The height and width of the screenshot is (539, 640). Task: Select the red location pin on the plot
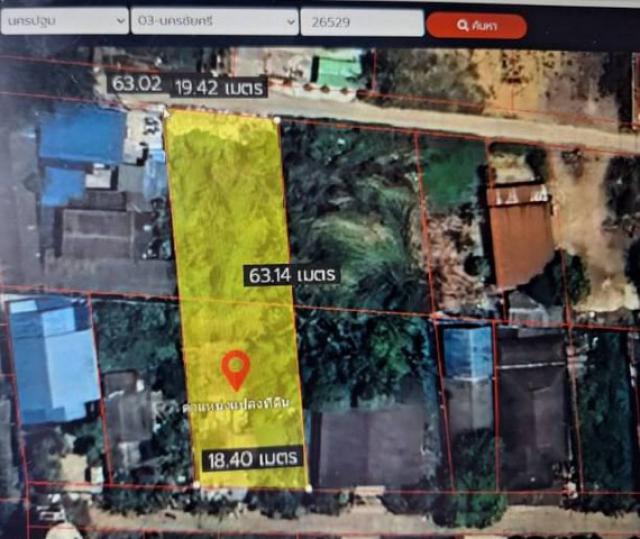click(x=236, y=368)
